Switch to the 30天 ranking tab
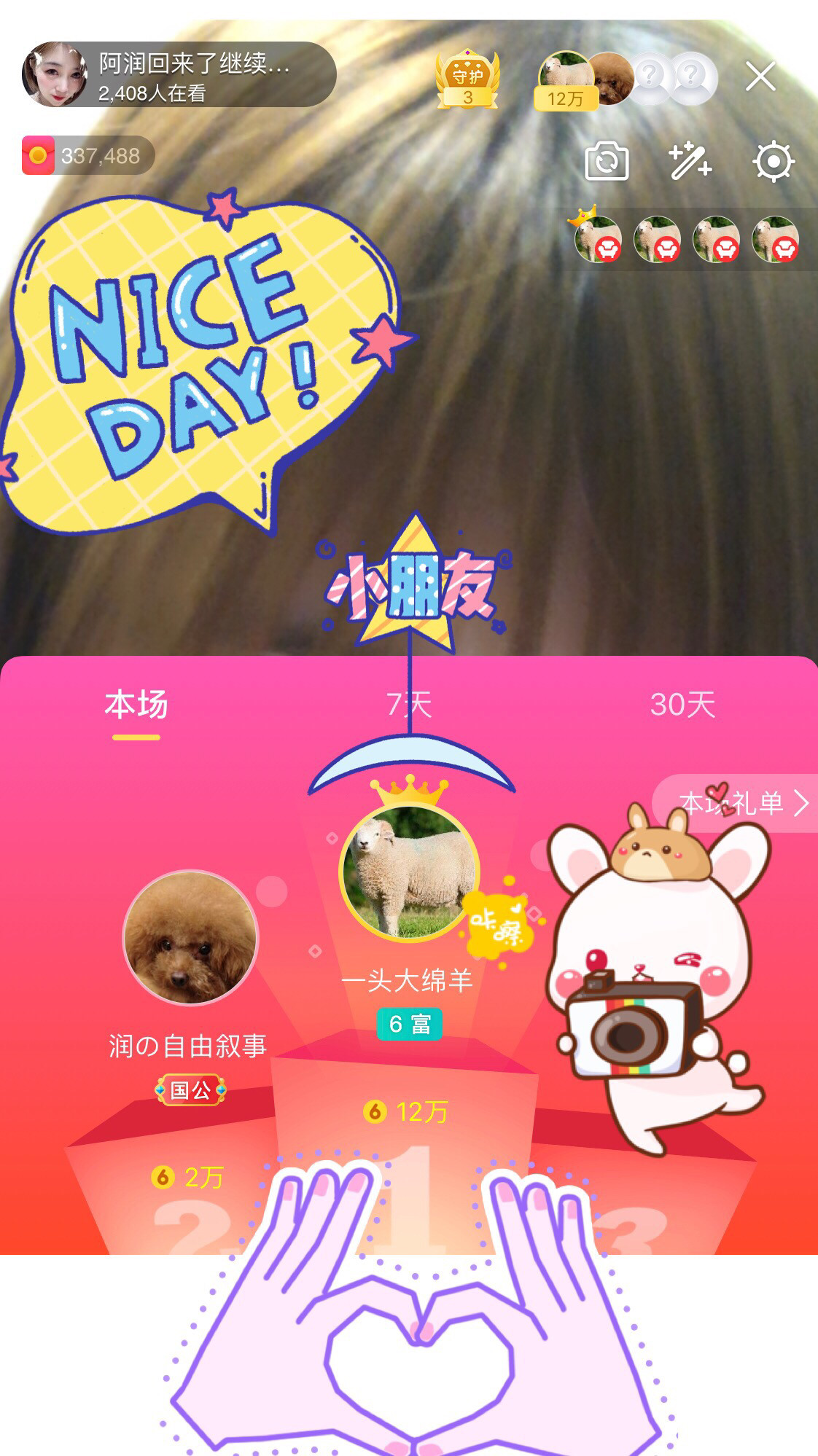818x1456 pixels. coord(682,705)
